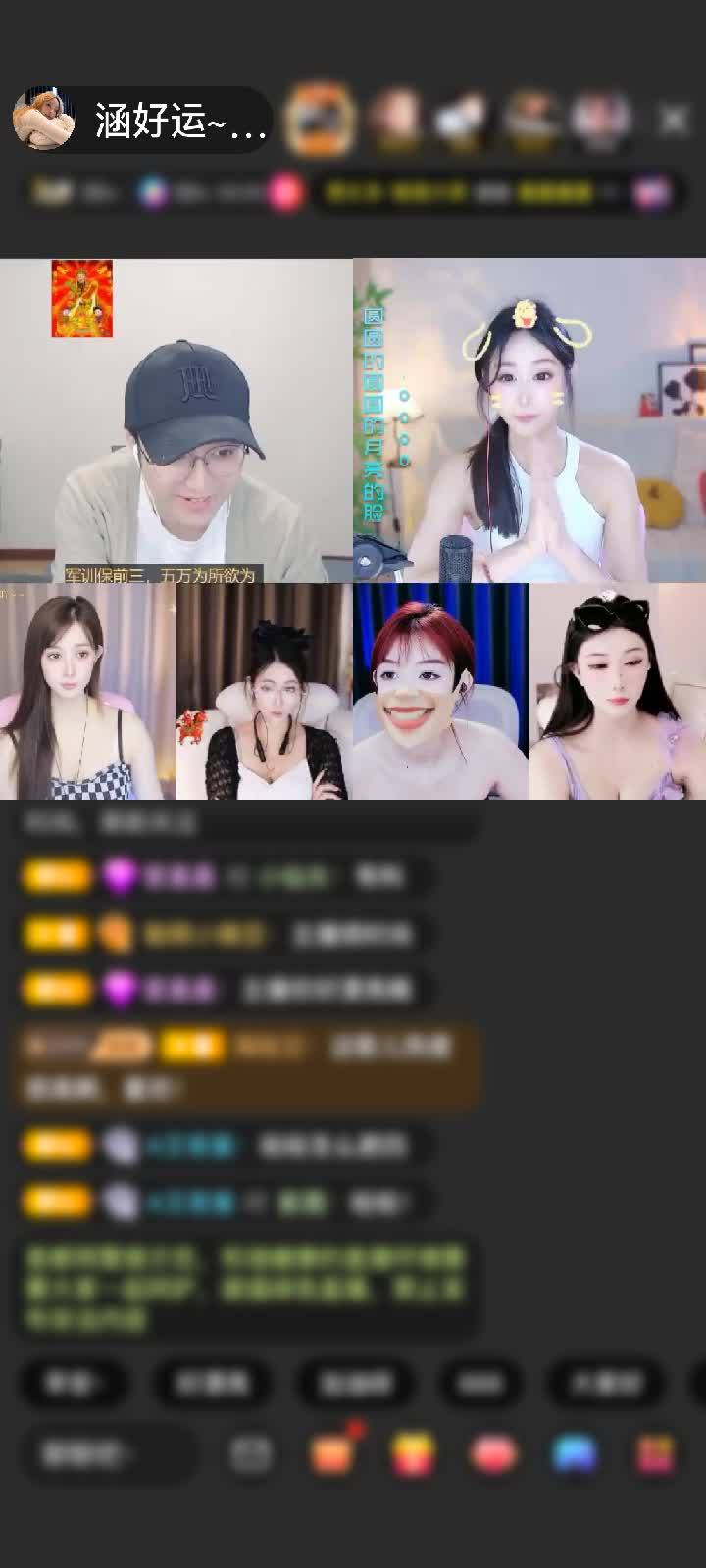Expand the blurred activity banner under the title bar
The height and width of the screenshot is (1568, 706).
coord(471,192)
